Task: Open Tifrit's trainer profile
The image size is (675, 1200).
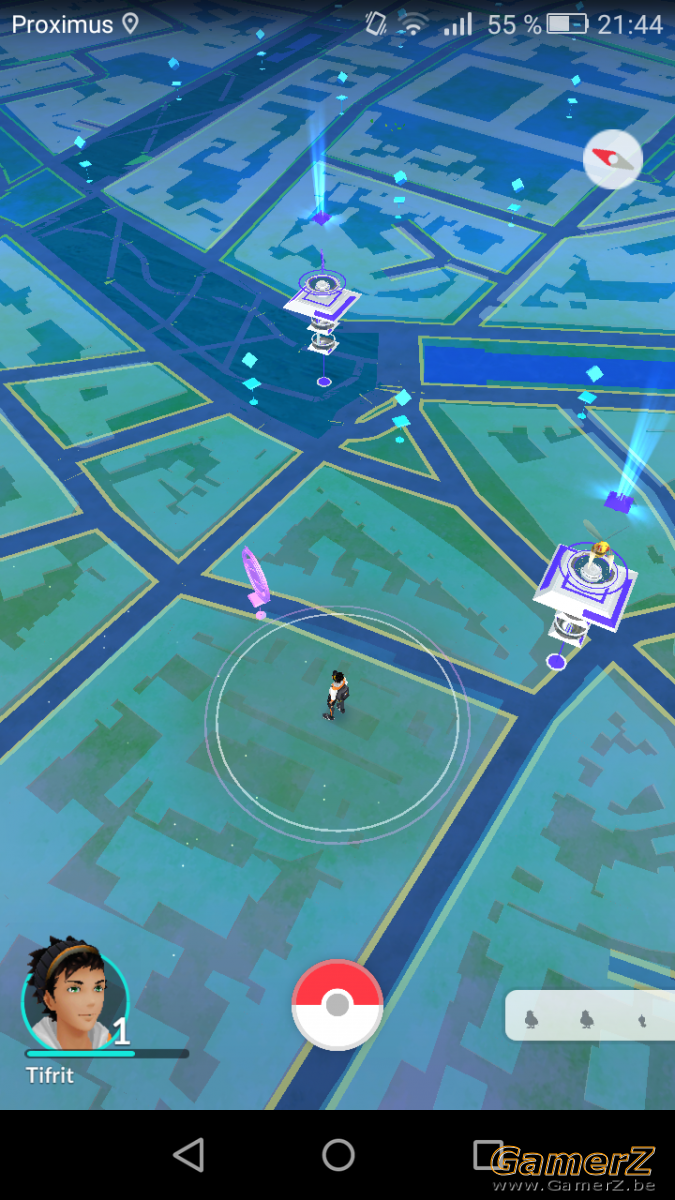Action: [76, 994]
